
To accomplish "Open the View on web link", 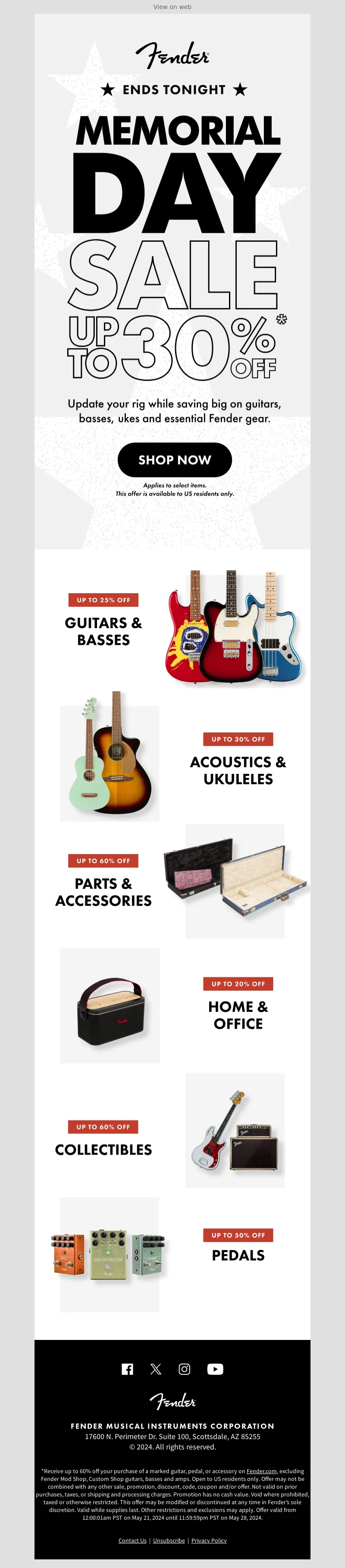I will (172, 7).
